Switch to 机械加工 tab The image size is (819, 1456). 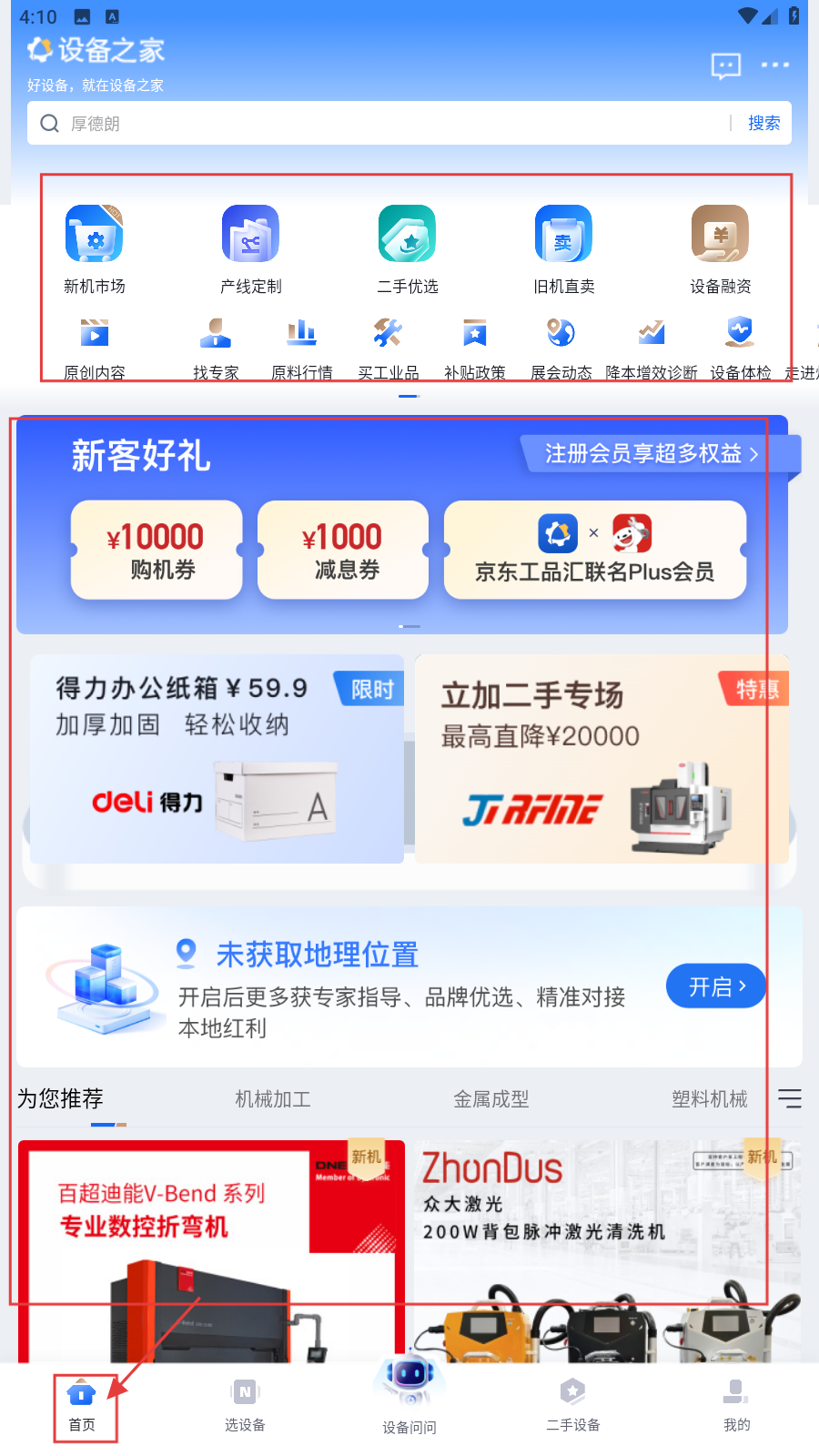[273, 1099]
